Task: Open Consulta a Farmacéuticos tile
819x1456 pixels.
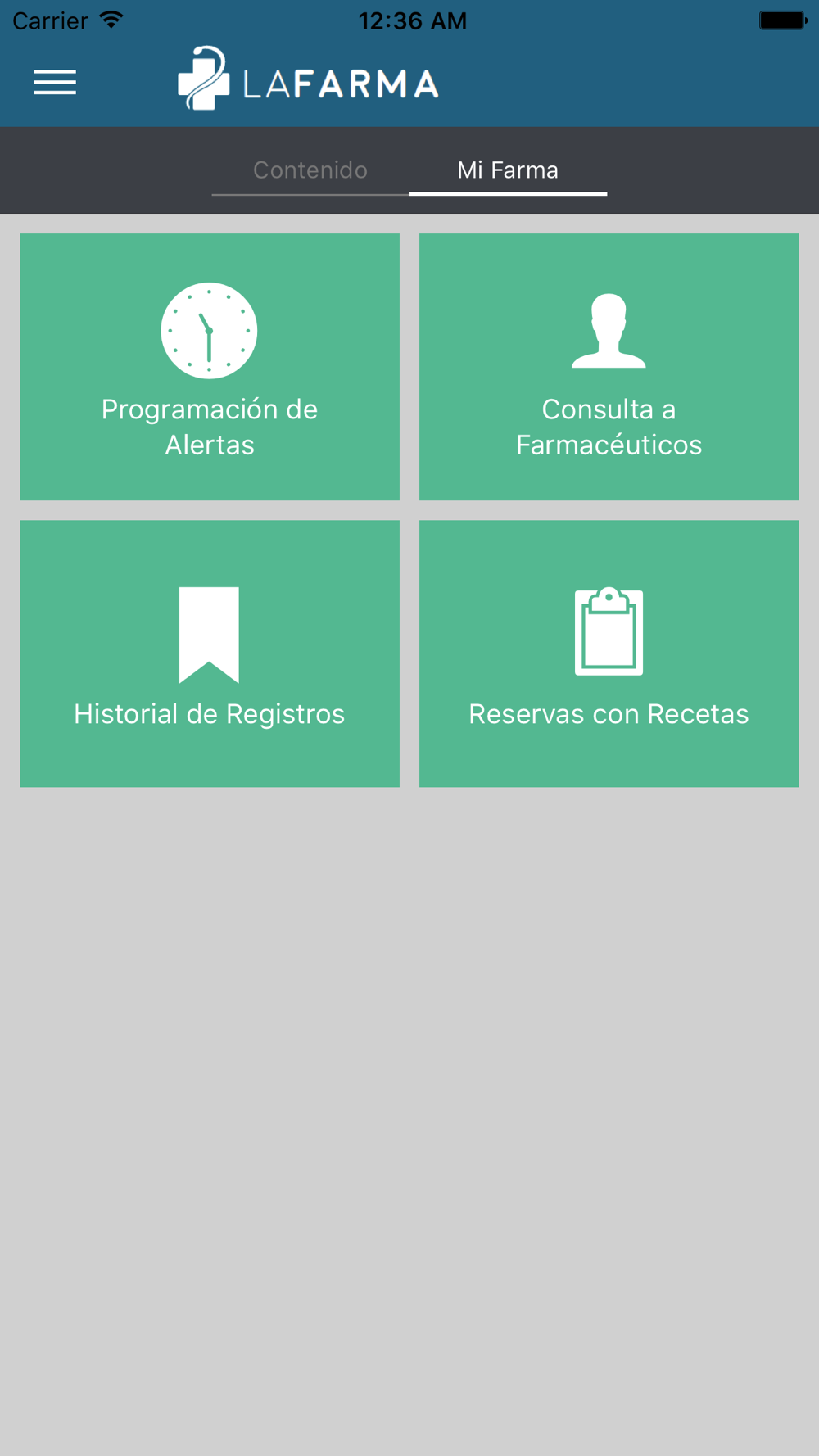Action: pos(609,367)
